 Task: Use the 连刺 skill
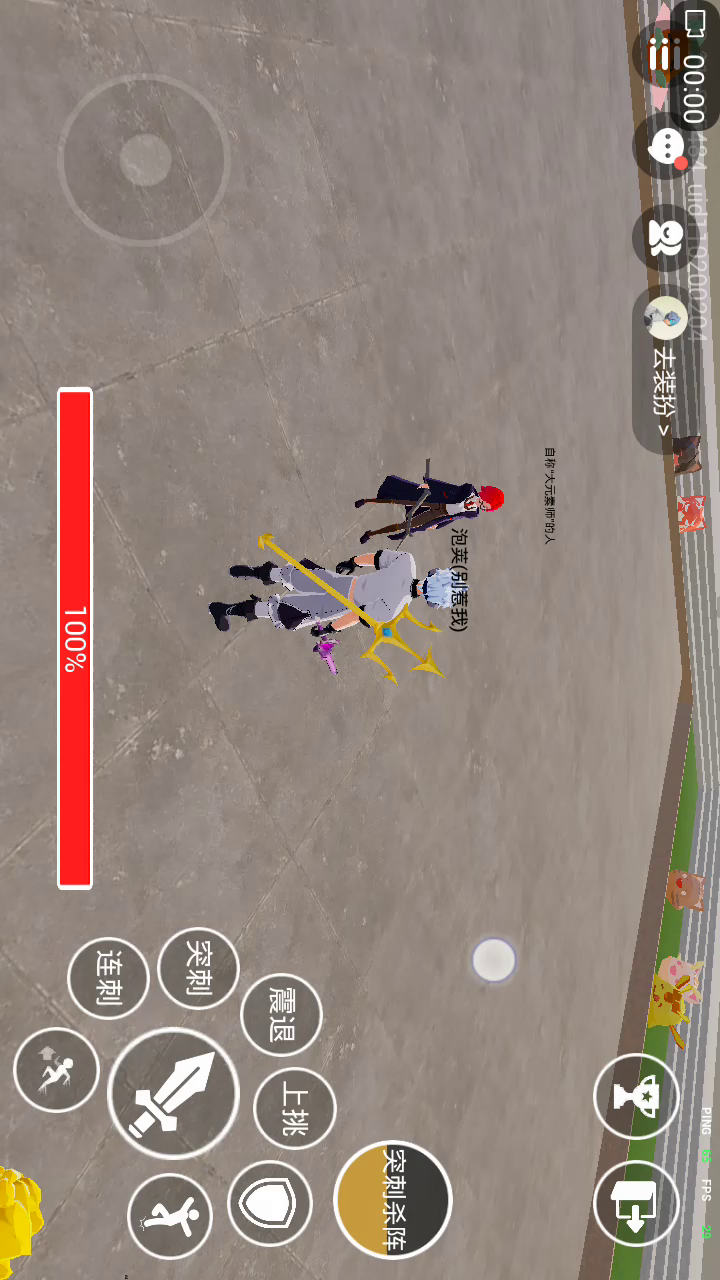(x=108, y=978)
